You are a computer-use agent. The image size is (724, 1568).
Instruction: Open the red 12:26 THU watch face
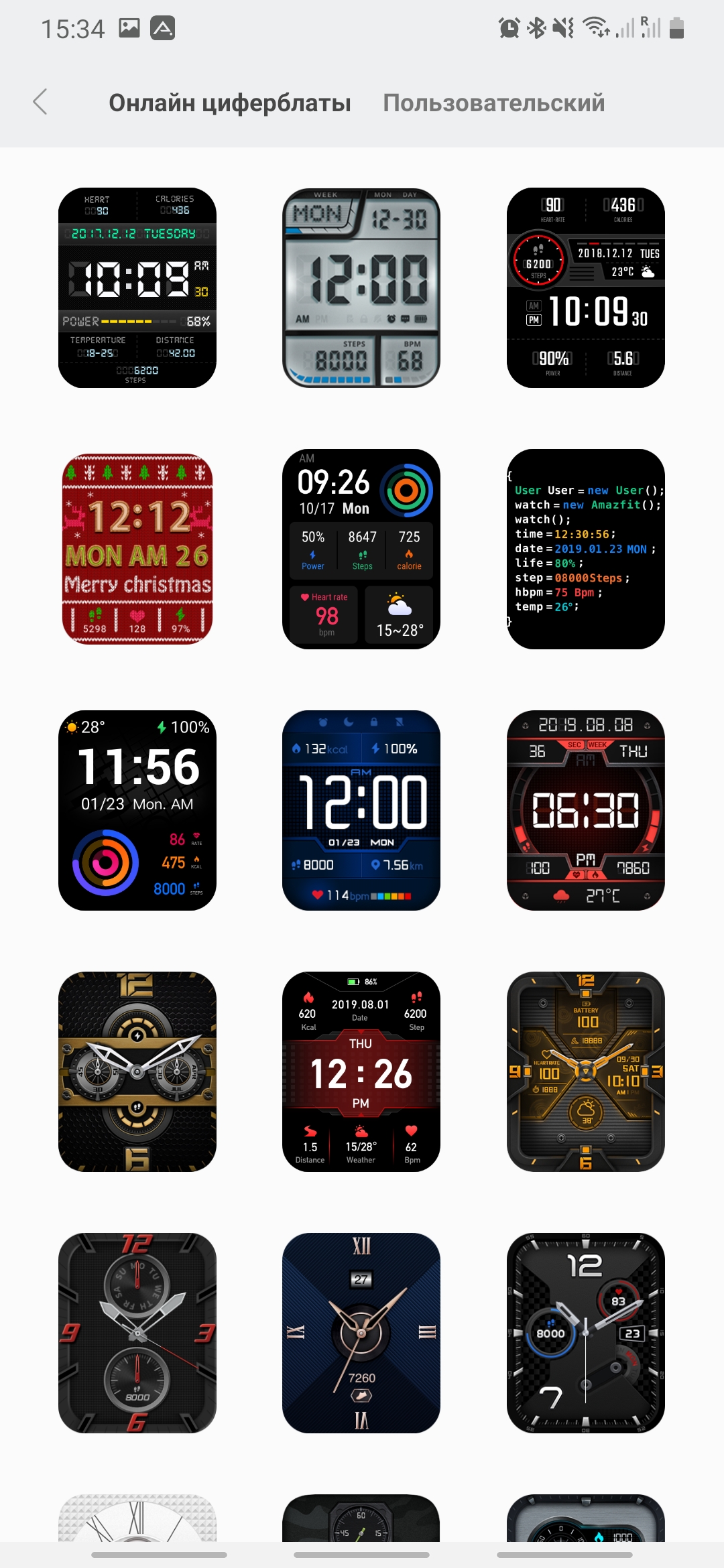coord(361,1071)
